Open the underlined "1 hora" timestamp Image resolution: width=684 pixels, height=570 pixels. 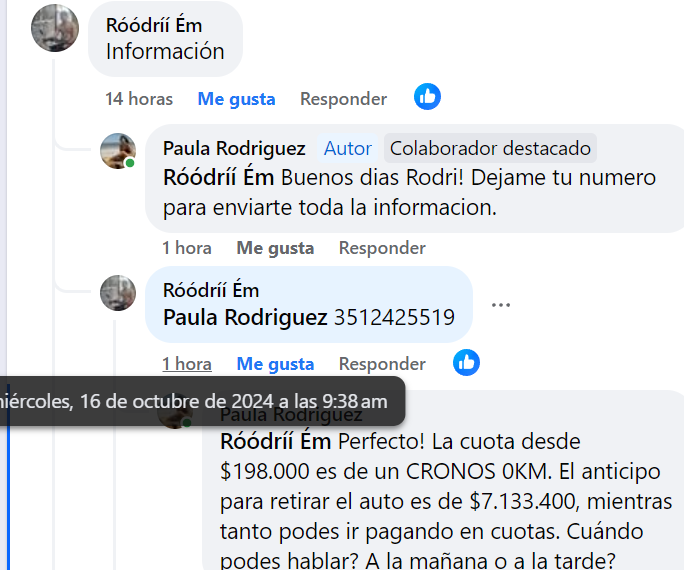point(187,364)
